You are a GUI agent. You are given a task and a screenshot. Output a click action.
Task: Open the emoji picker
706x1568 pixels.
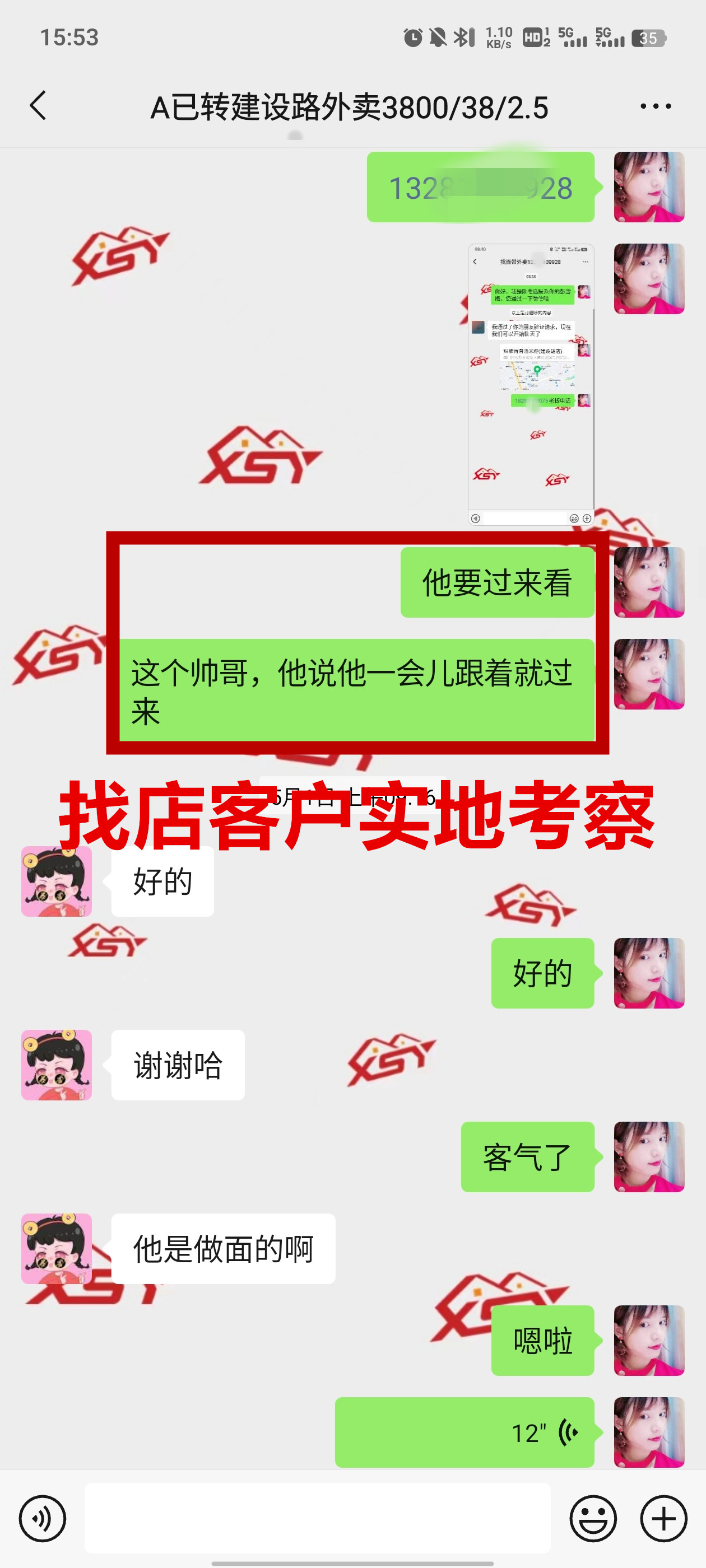[x=593, y=1518]
